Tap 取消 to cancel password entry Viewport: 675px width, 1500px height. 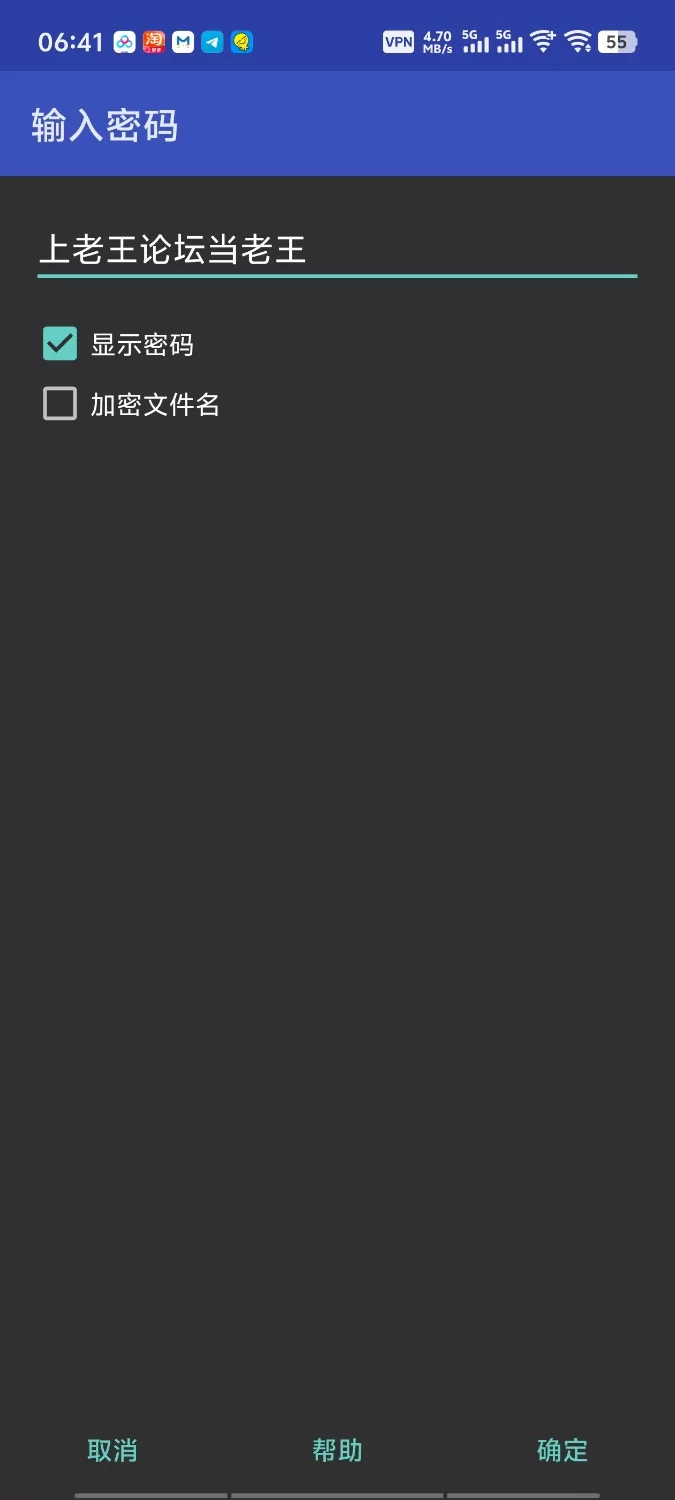[x=112, y=1450]
